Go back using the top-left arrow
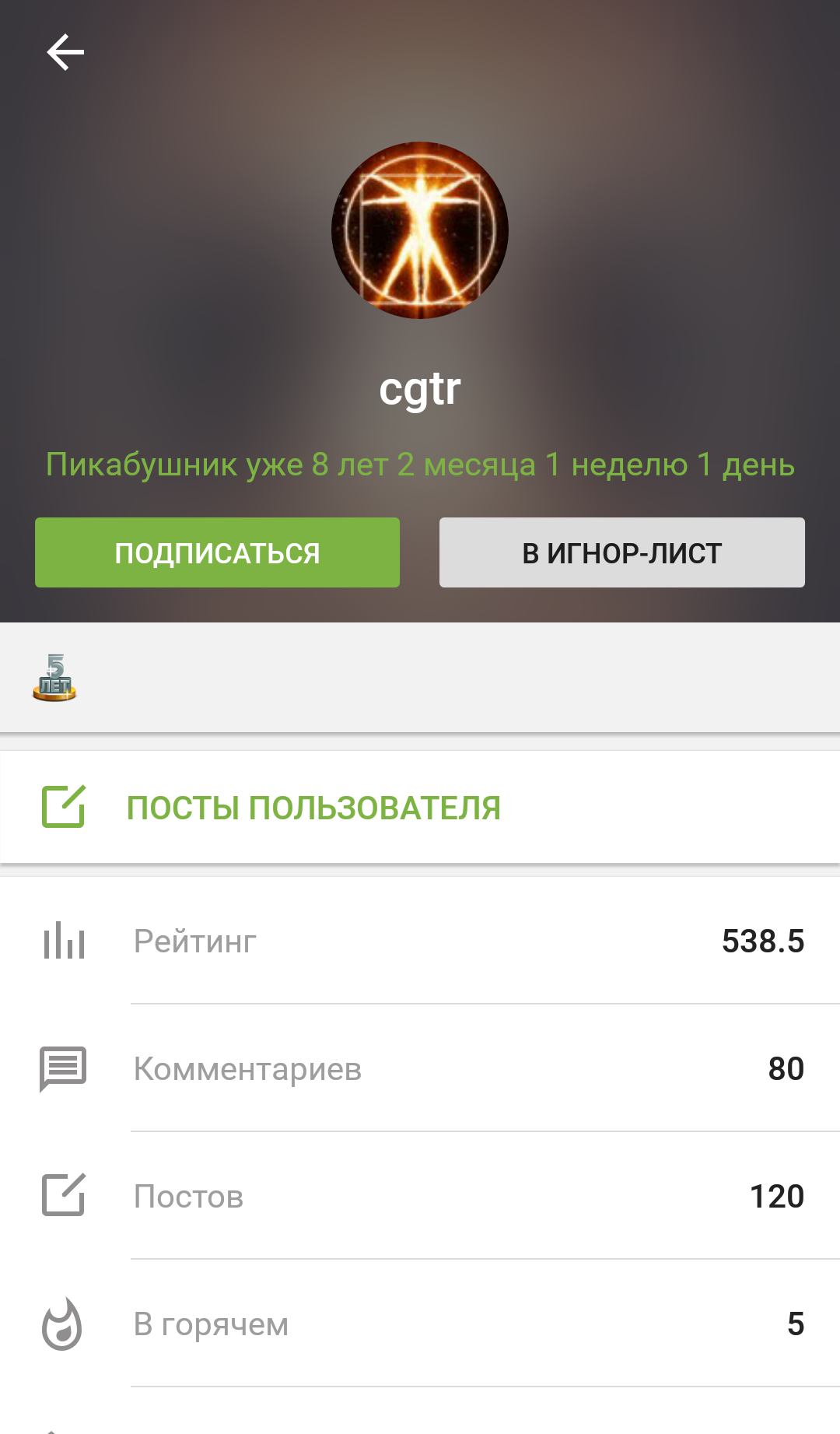Screen dimensions: 840x1434 [x=65, y=53]
